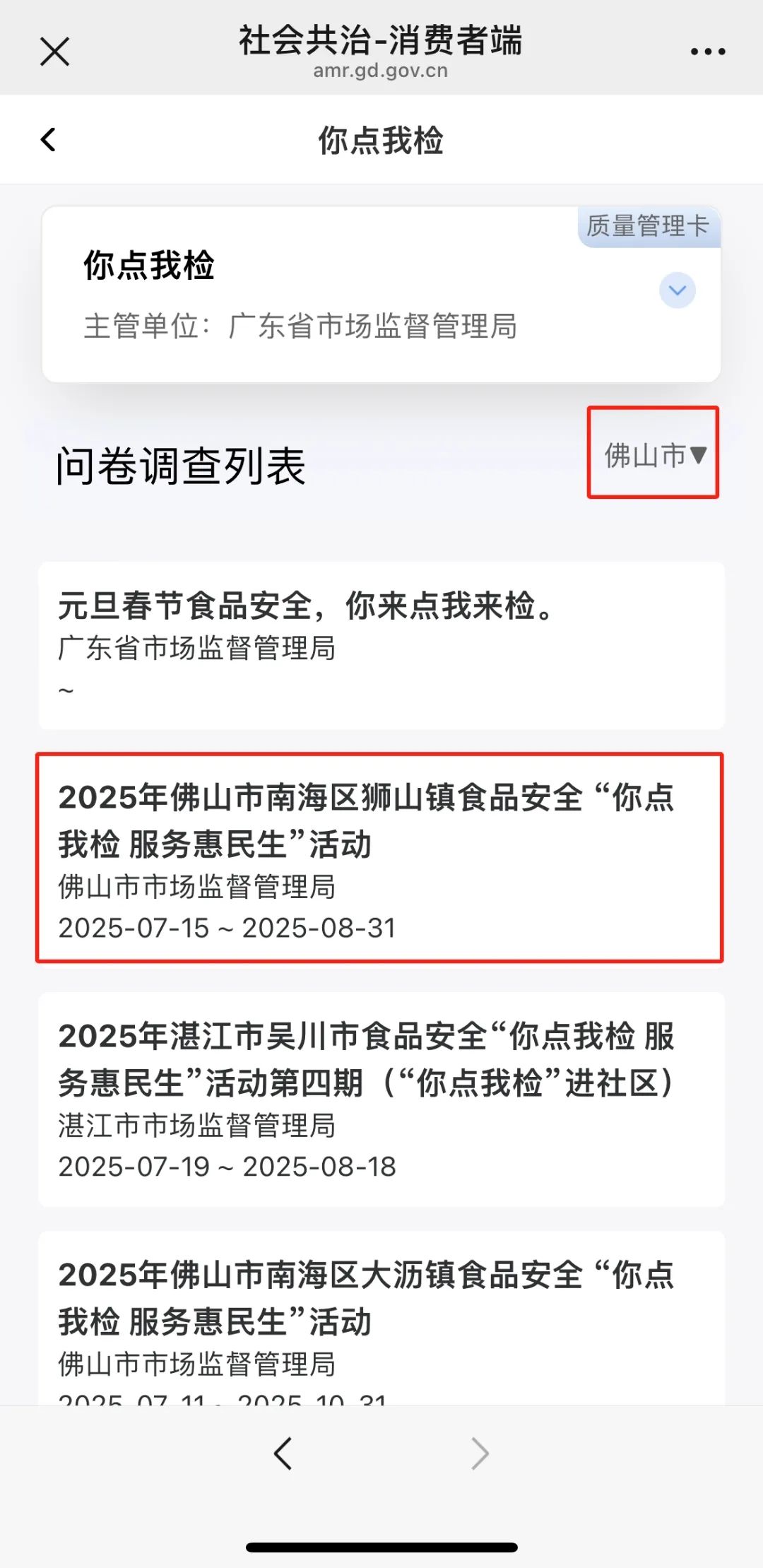Go back from 你点我检 page
Viewport: 763px width, 1568px height.
[x=48, y=139]
